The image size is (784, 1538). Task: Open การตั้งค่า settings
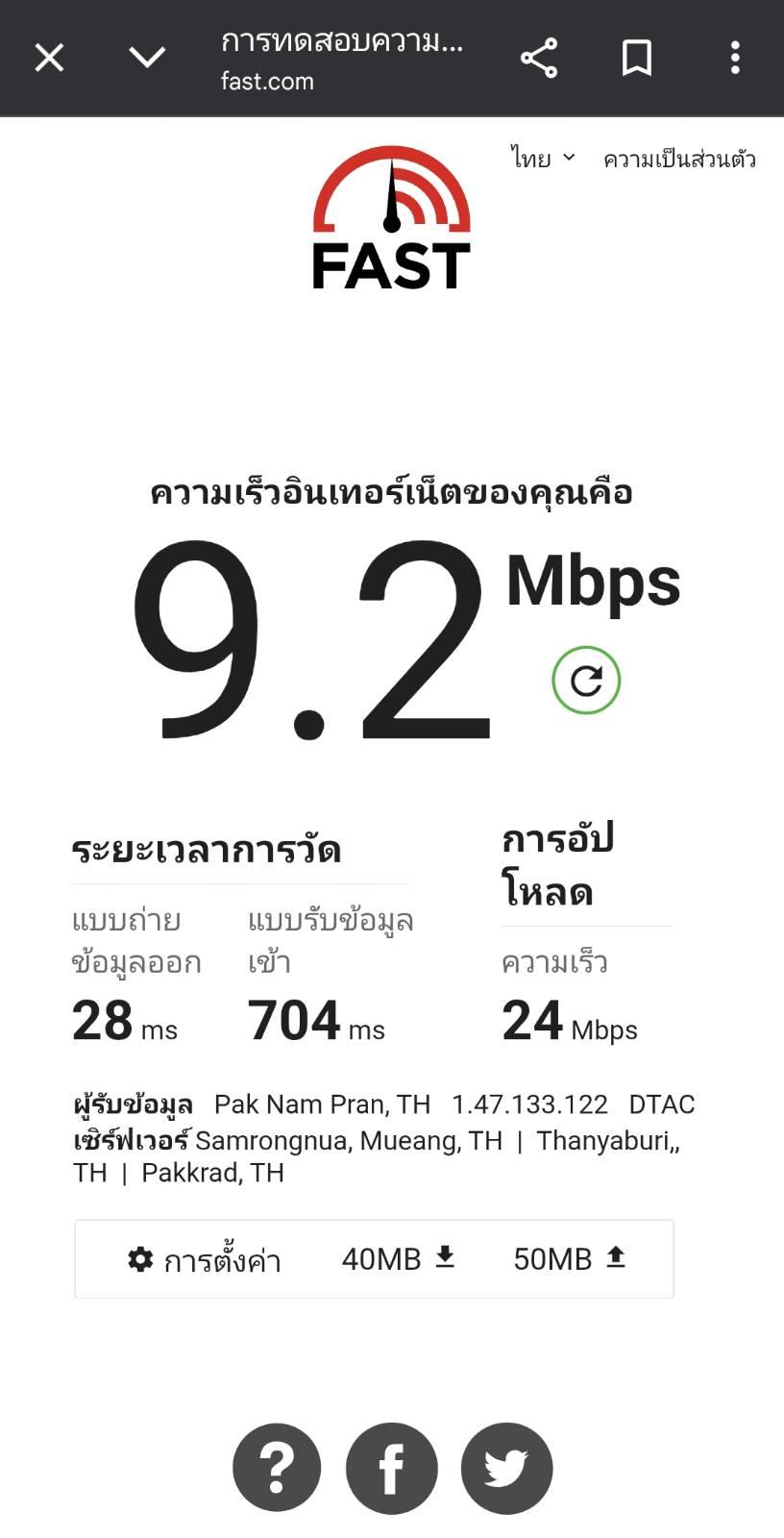pos(205,1260)
